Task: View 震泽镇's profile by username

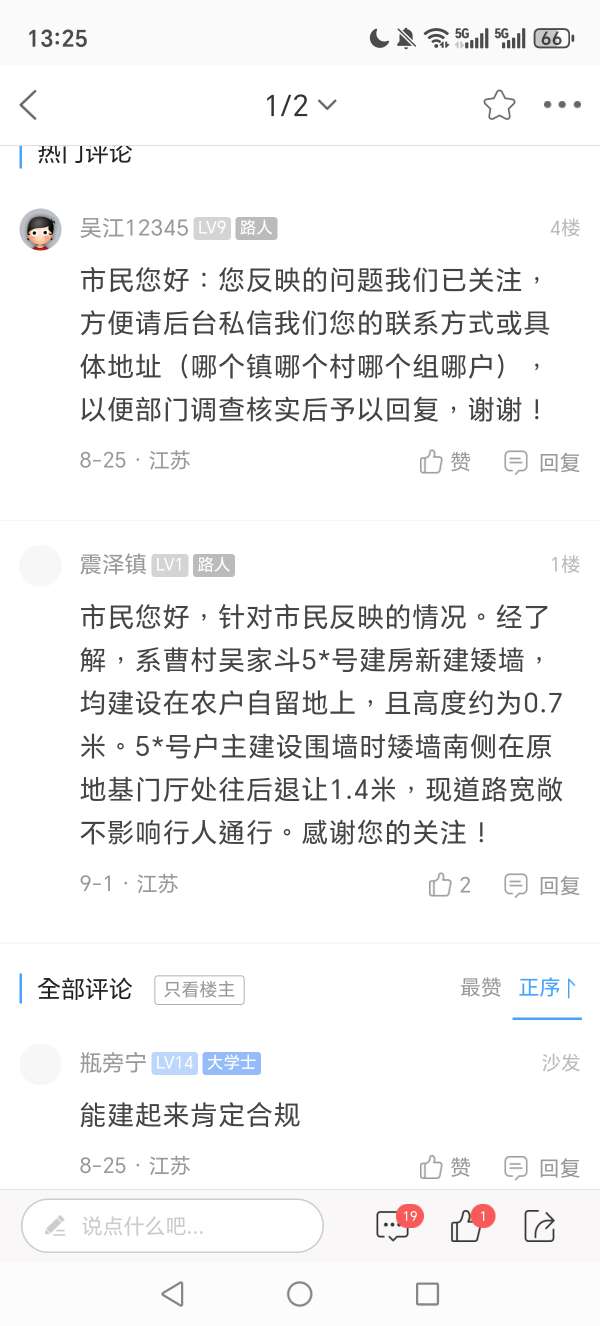Action: pyautogui.click(x=113, y=565)
